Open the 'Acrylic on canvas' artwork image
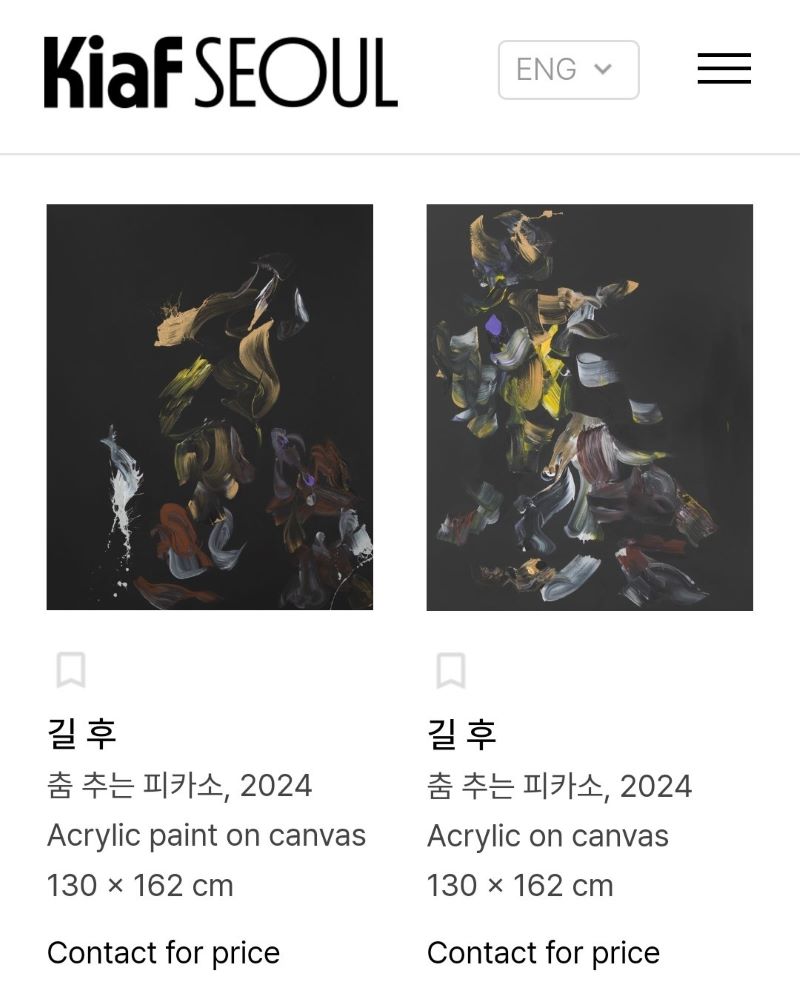This screenshot has width=800, height=1008. point(589,407)
